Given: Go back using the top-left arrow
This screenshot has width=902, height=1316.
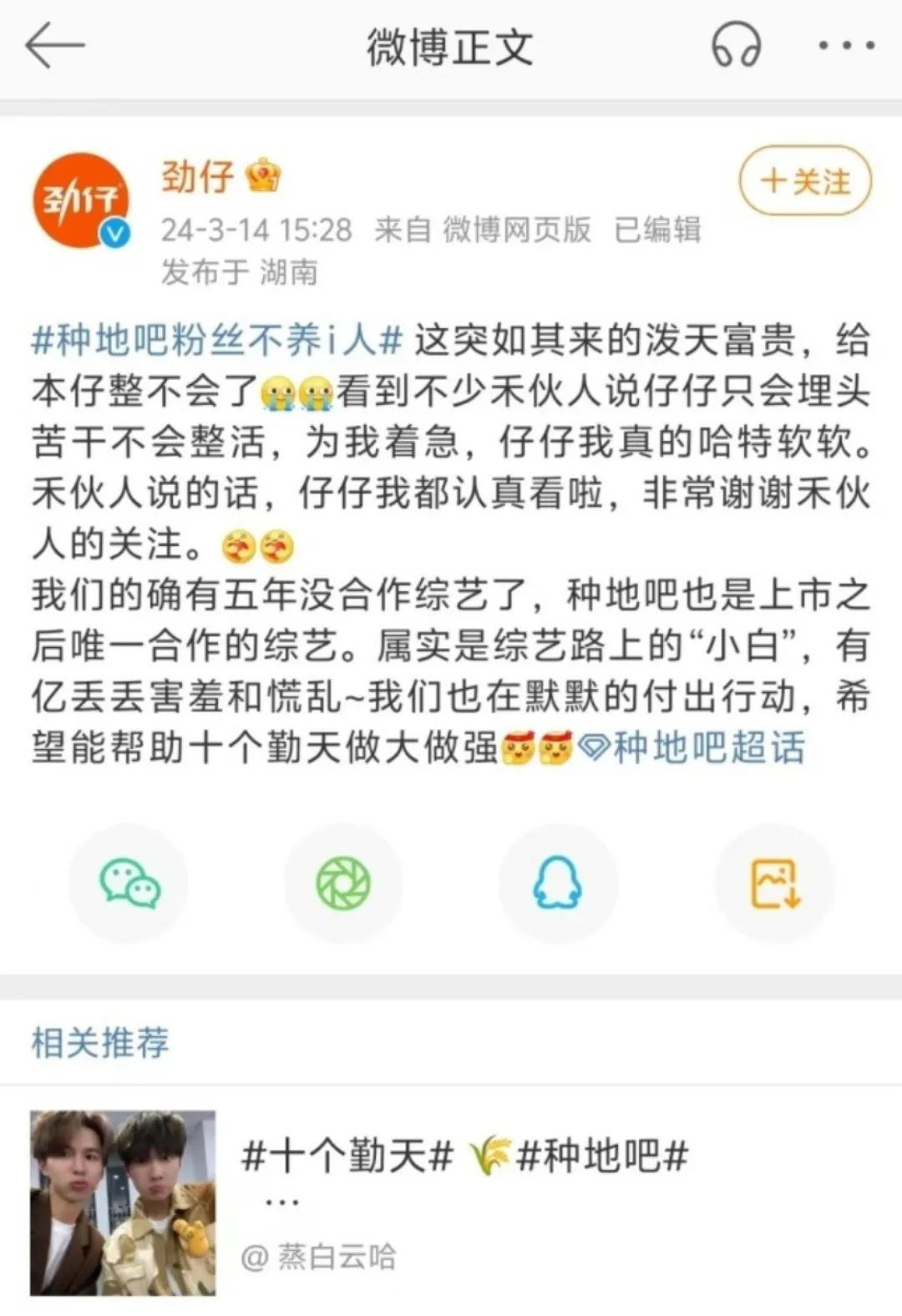Looking at the screenshot, I should (55, 47).
